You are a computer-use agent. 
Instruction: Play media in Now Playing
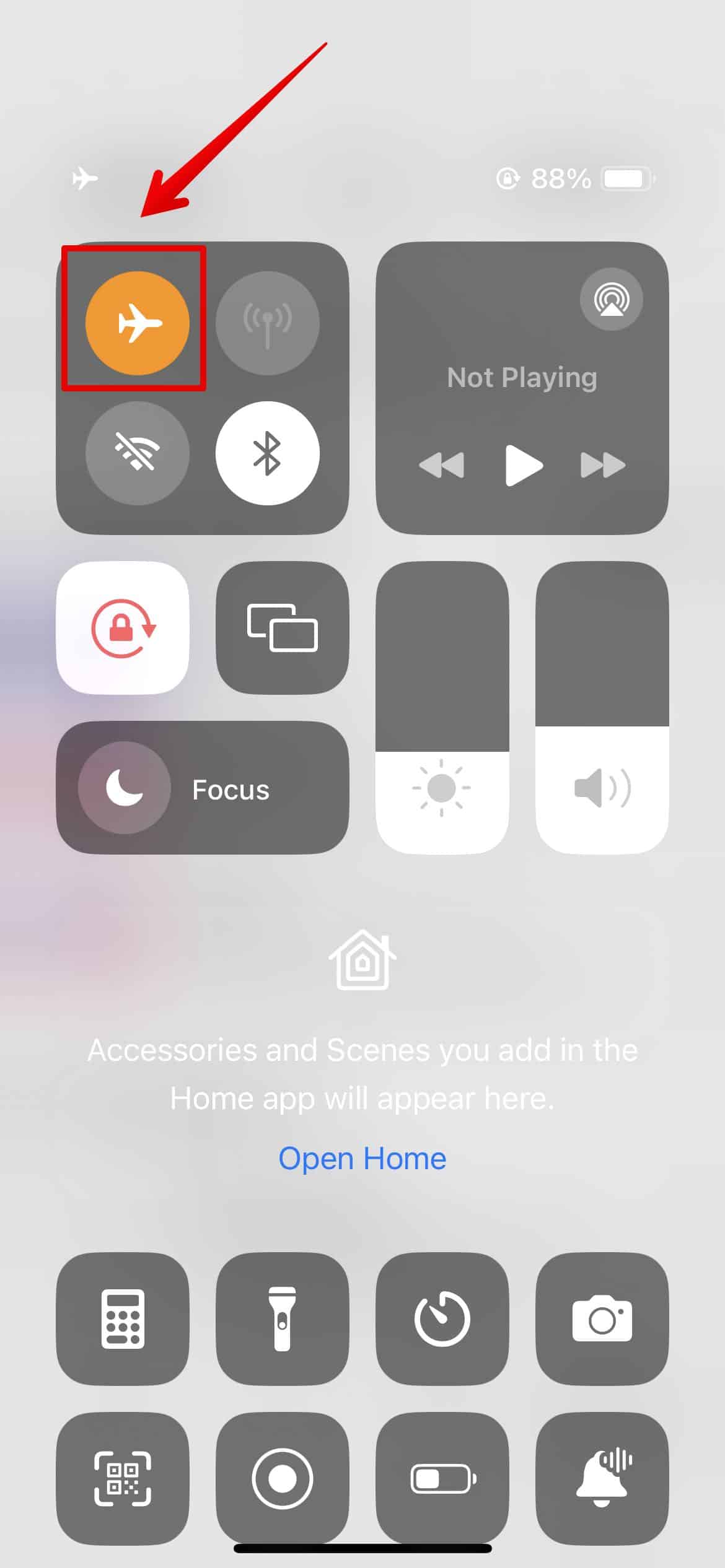pyautogui.click(x=524, y=465)
